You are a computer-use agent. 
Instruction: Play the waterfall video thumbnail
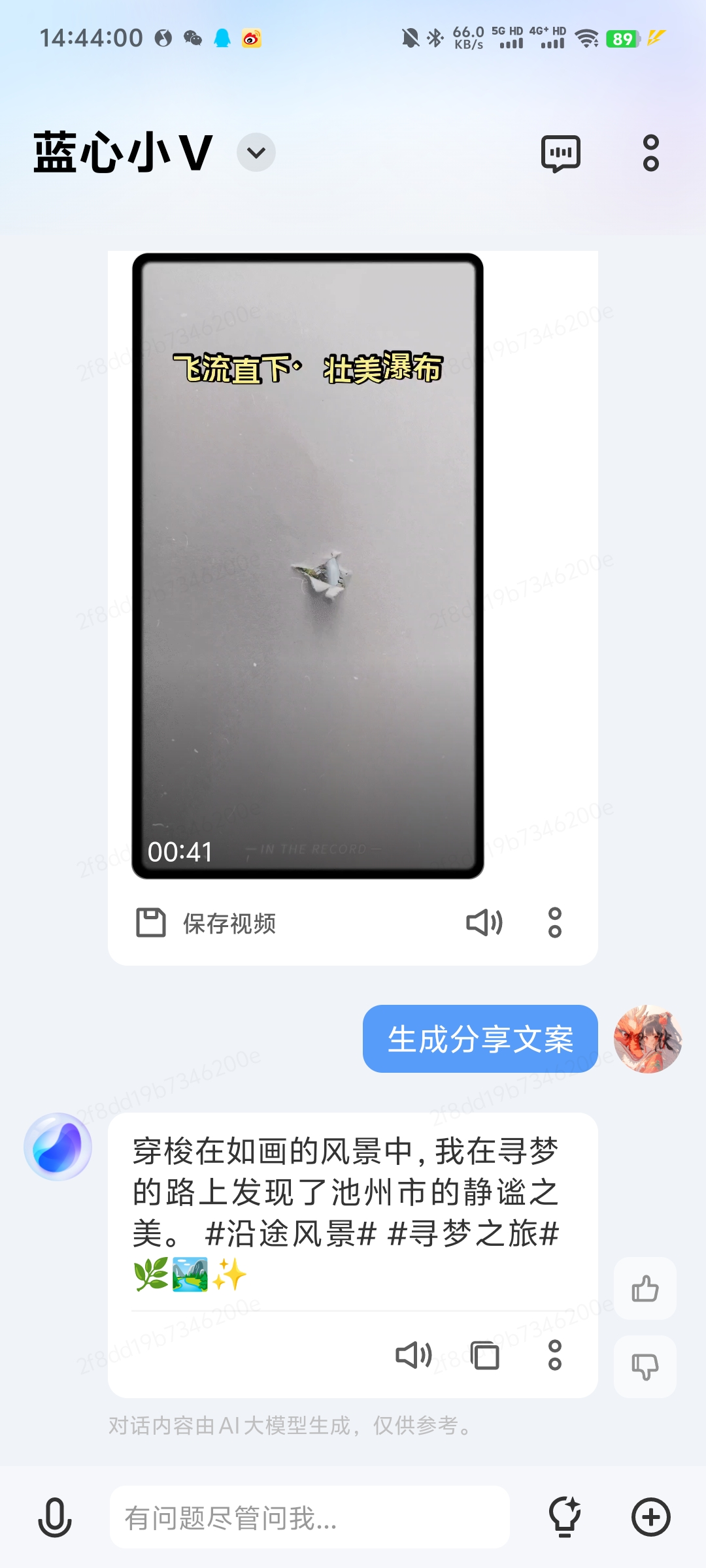tap(308, 566)
